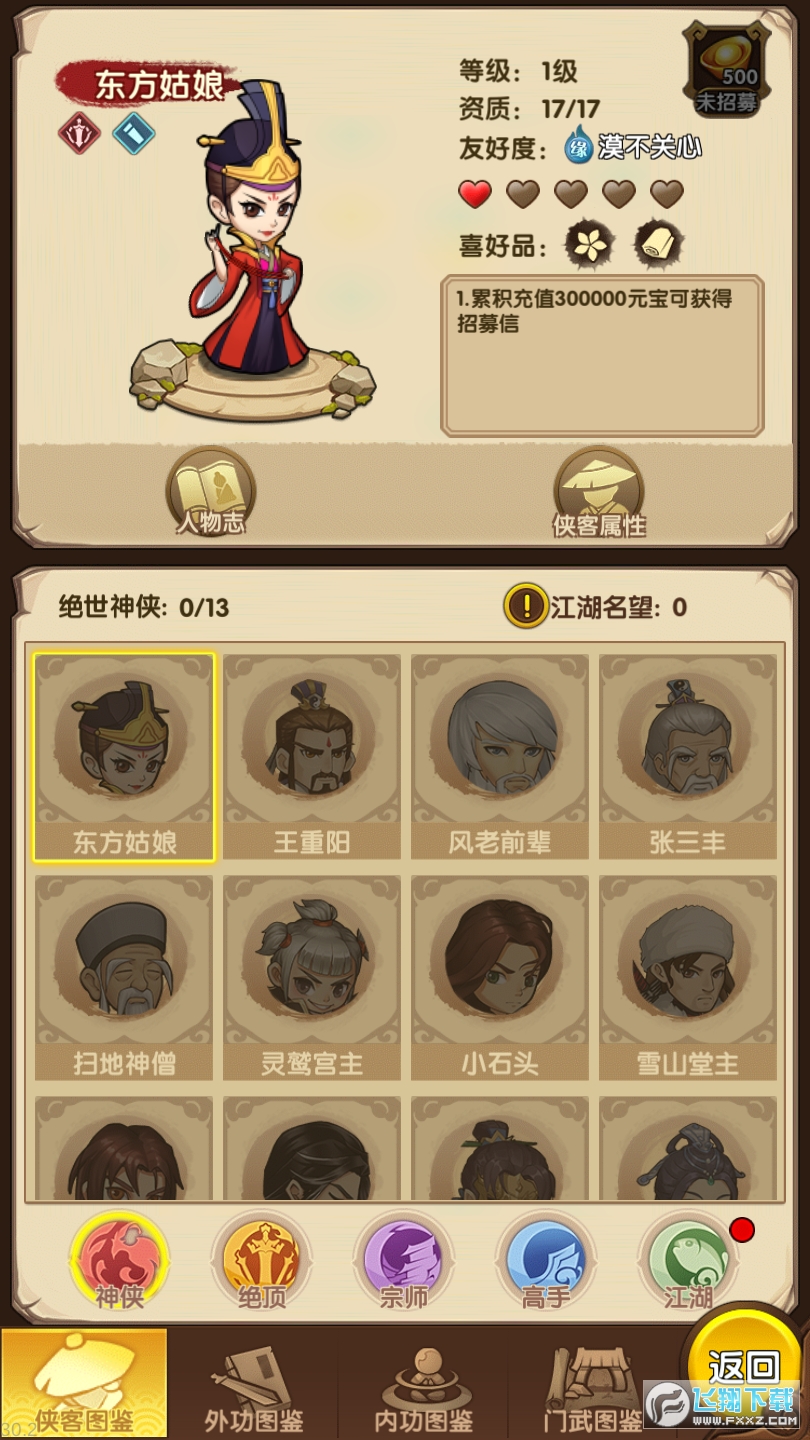Screen dimensions: 810x1440
Task: Select the 神侠 rank filter
Action: tap(119, 1262)
